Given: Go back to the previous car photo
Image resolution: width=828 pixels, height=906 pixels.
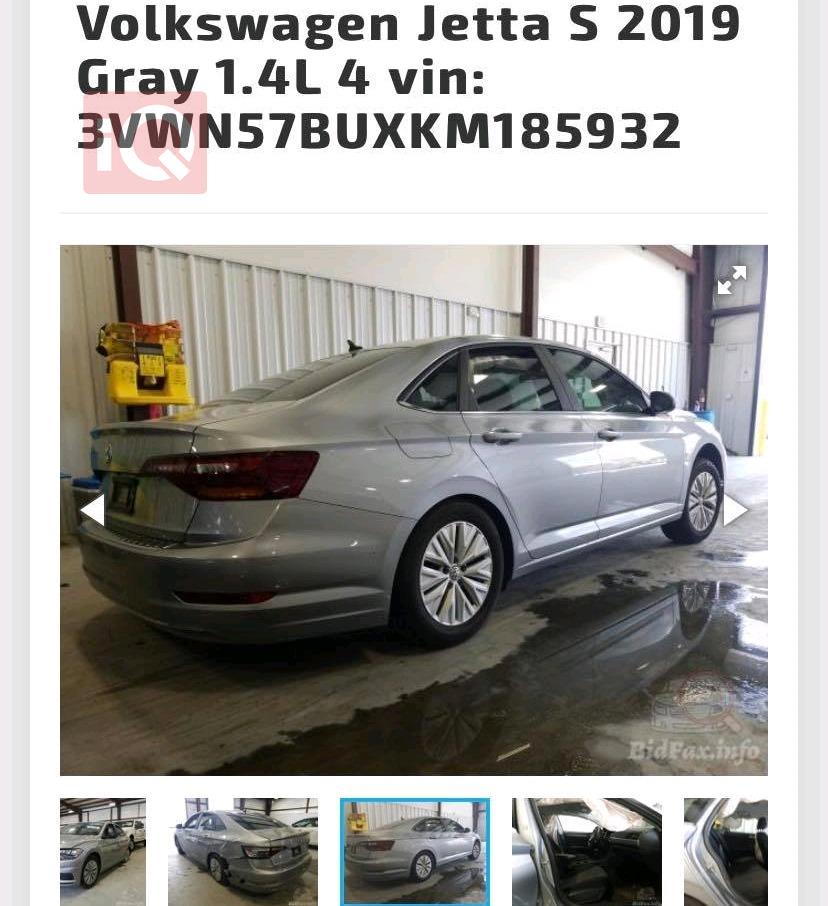Looking at the screenshot, I should pyautogui.click(x=92, y=510).
